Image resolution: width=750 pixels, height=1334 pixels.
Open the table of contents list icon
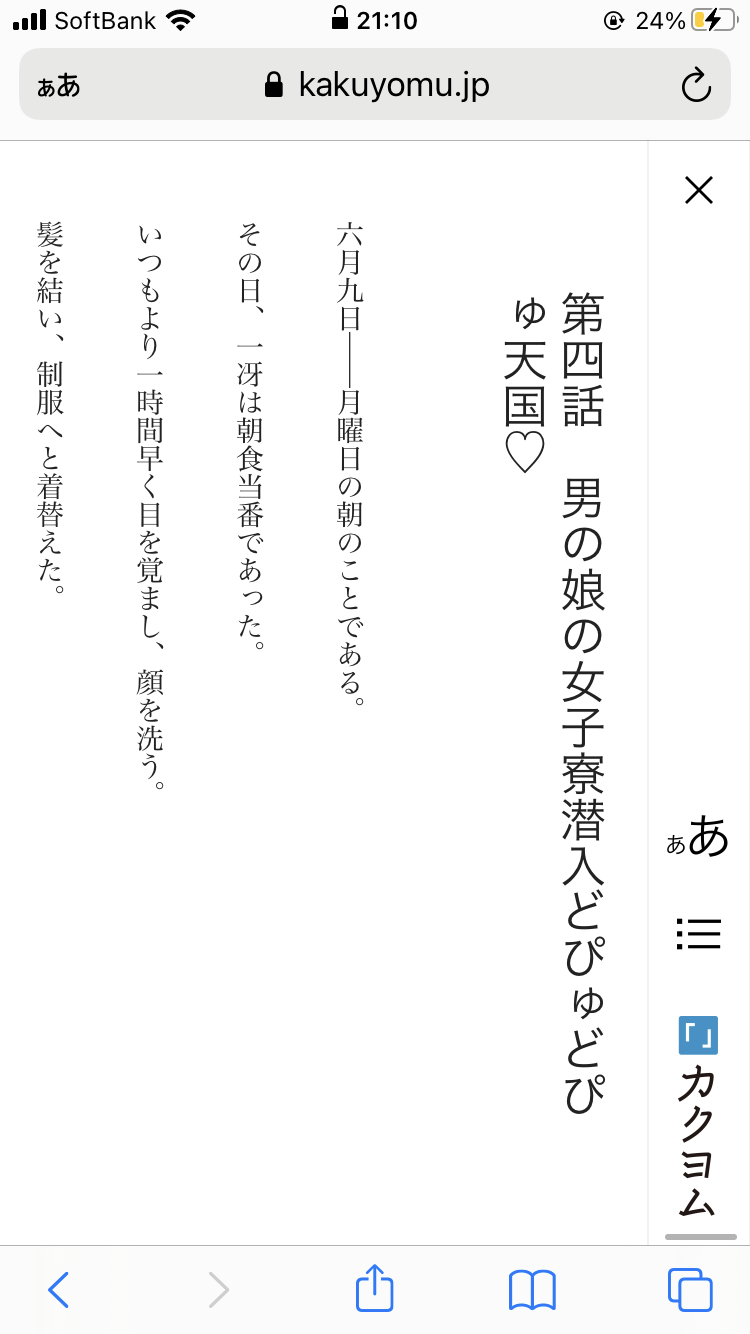[x=698, y=933]
